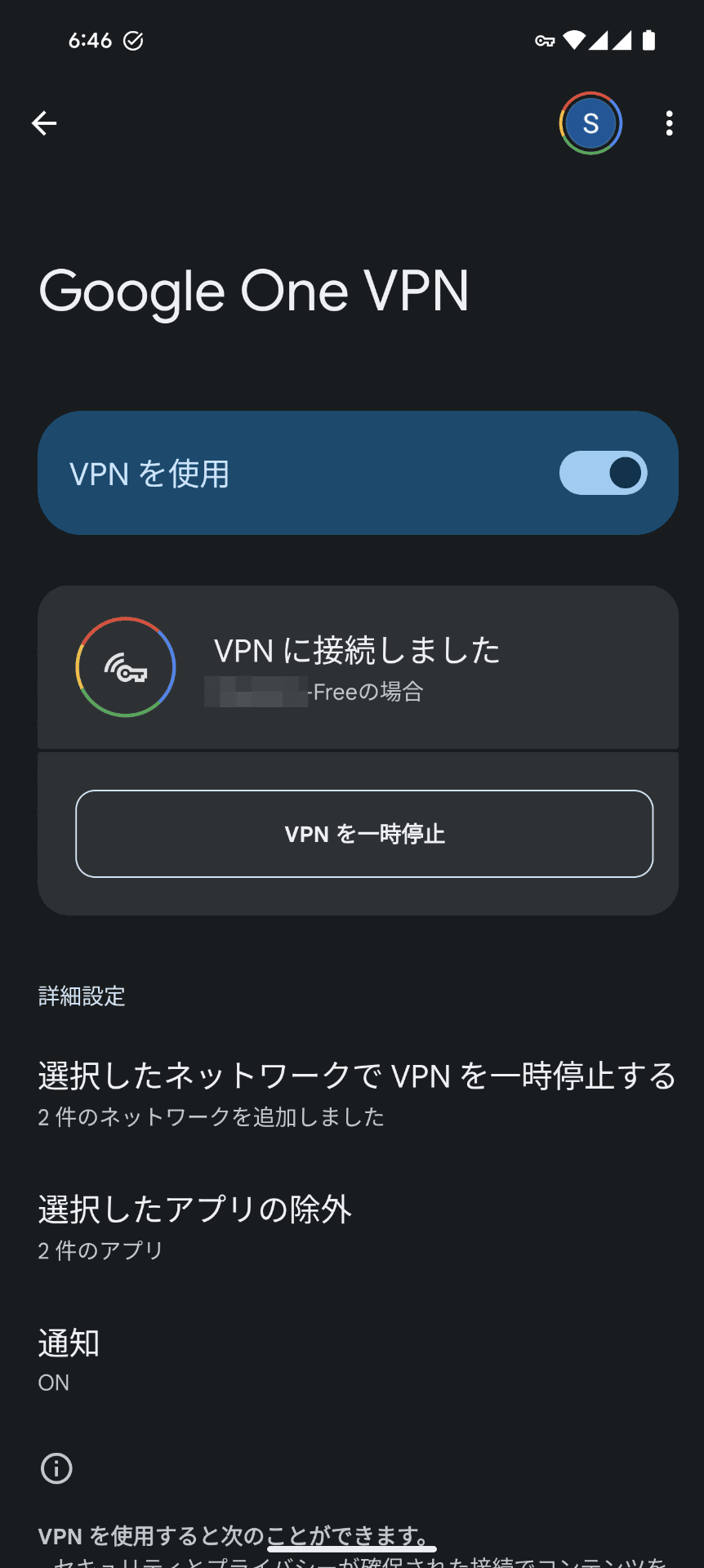This screenshot has width=704, height=1568.
Task: Tap the VPN key icon in the status bar
Action: pos(544,39)
